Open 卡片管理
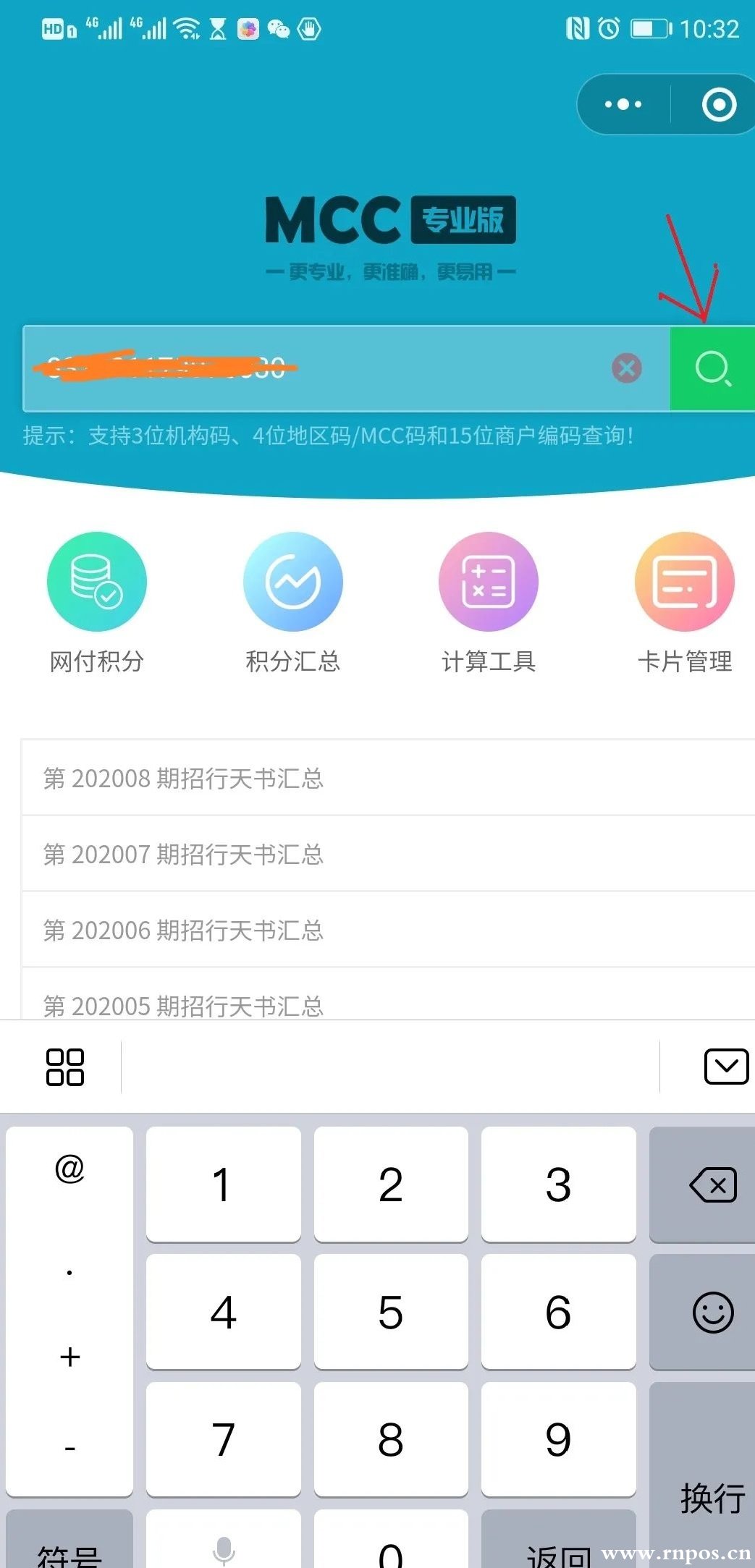This screenshot has width=755, height=1568. 684,602
